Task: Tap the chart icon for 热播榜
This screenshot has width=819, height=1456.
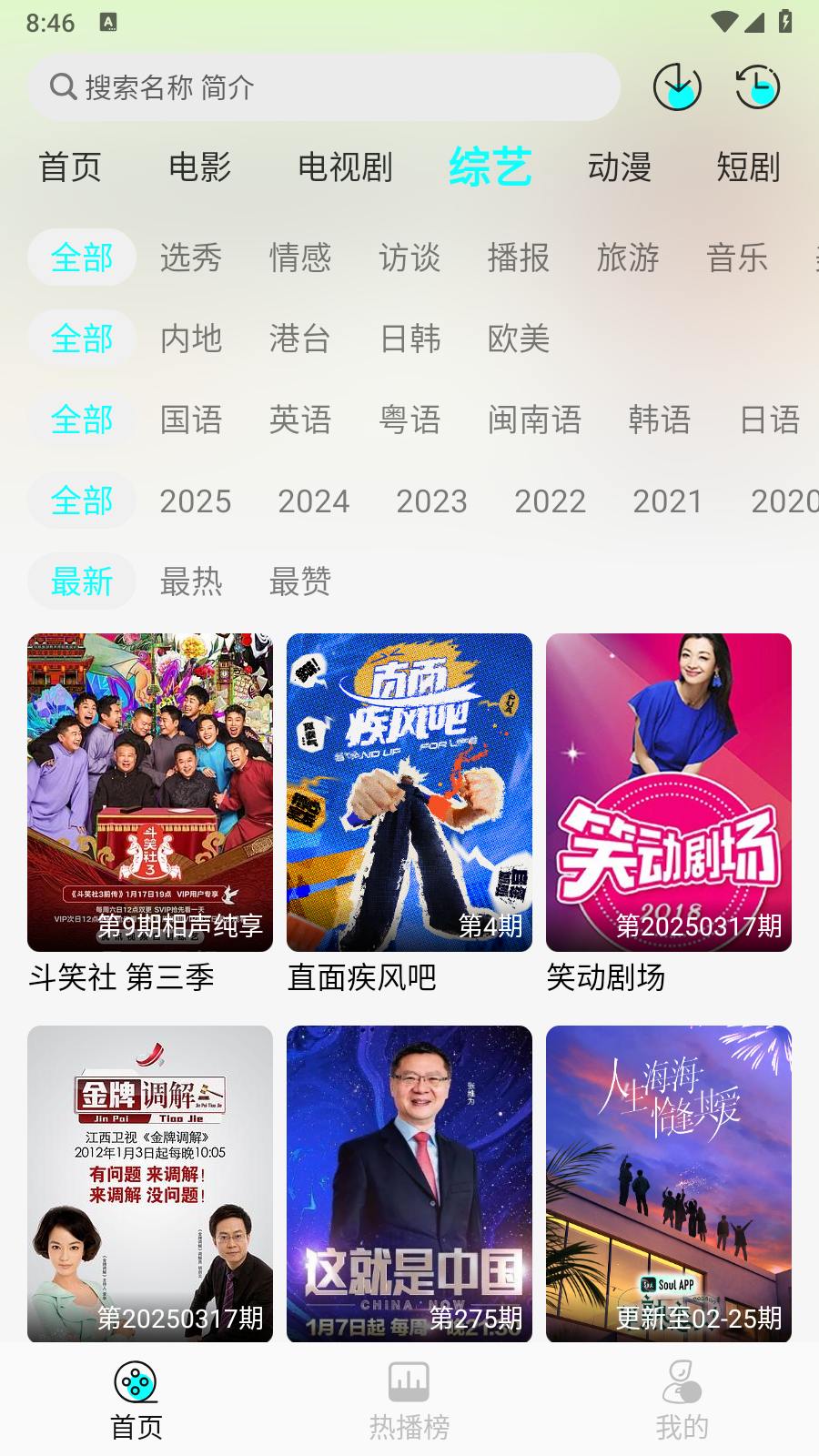Action: click(x=409, y=1378)
